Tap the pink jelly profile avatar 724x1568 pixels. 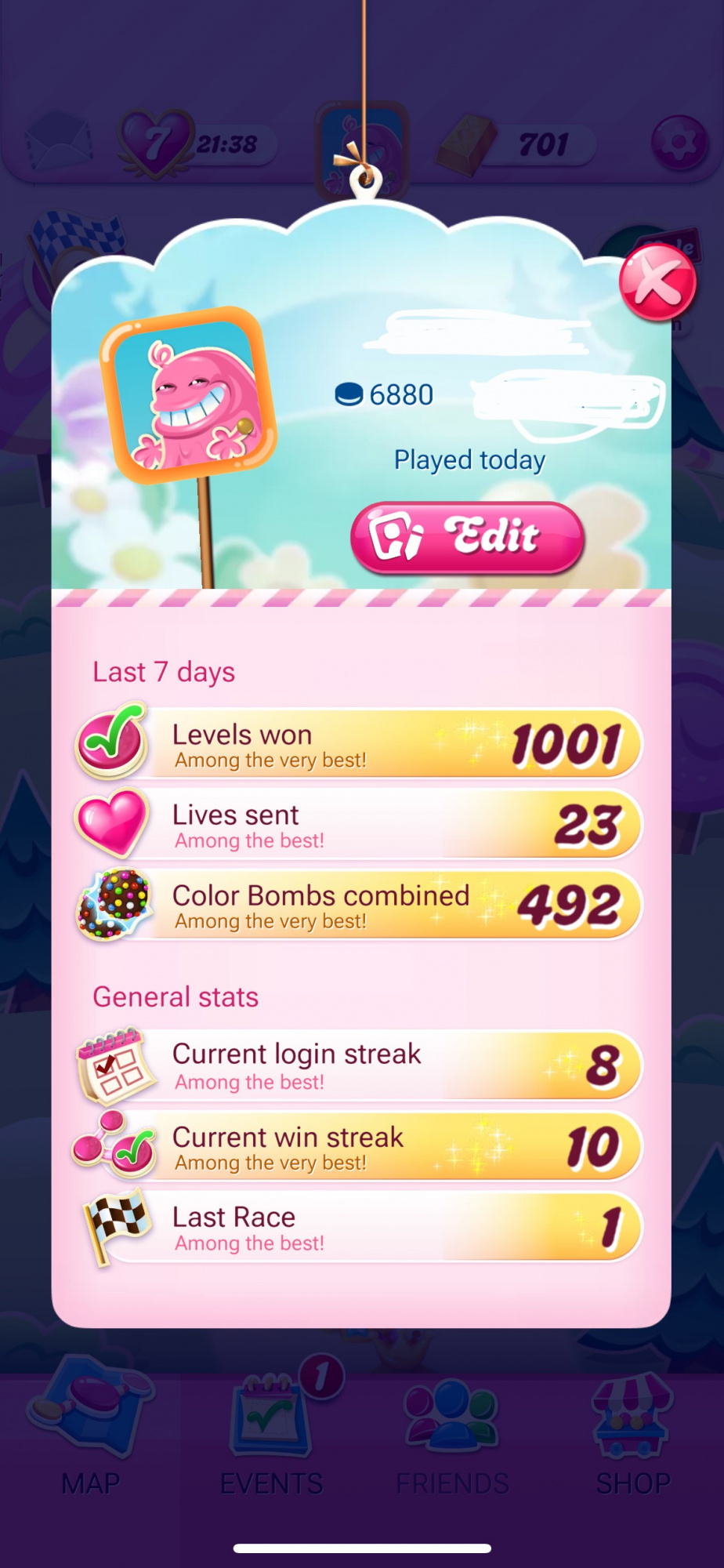tap(188, 394)
